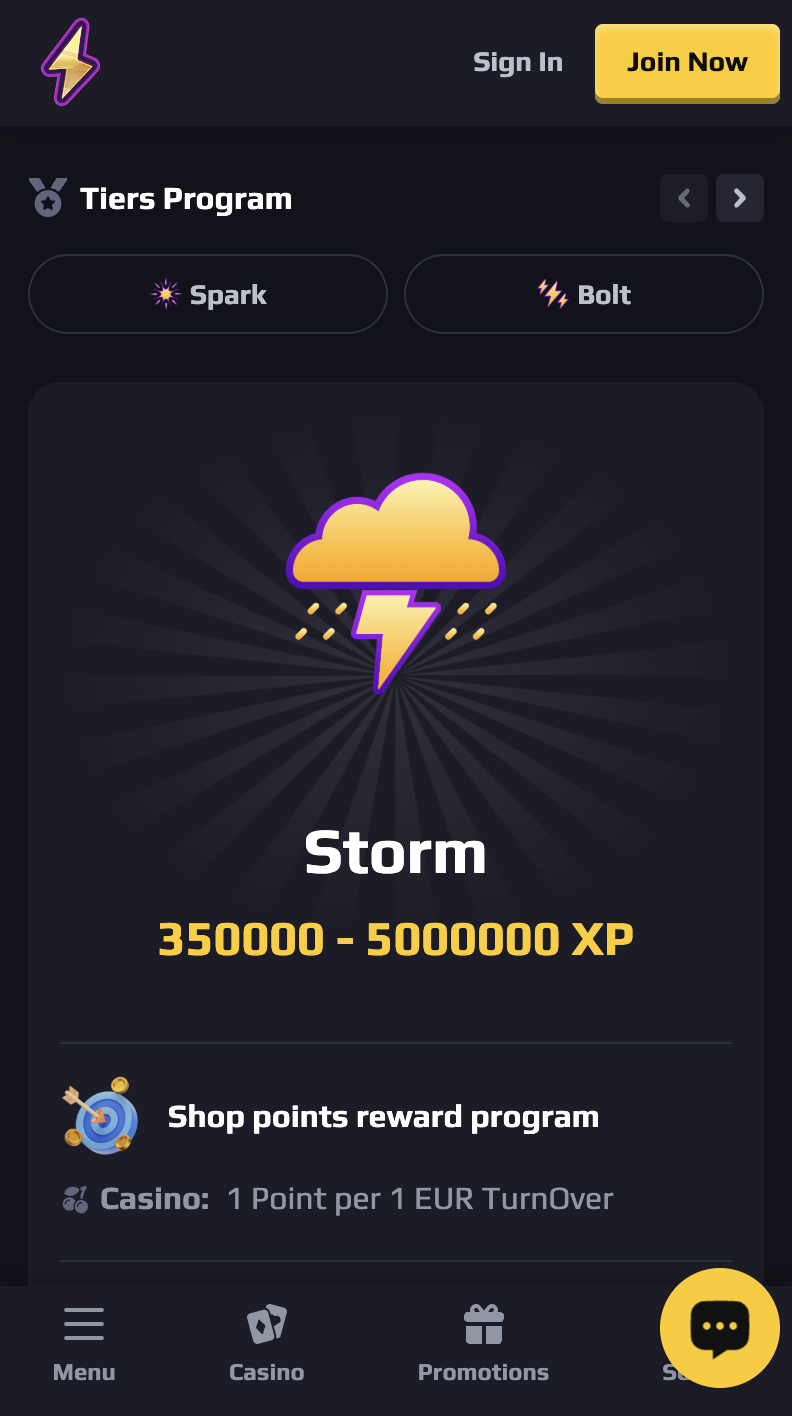The height and width of the screenshot is (1416, 792).
Task: Open the live chat support bubble
Action: click(719, 1327)
